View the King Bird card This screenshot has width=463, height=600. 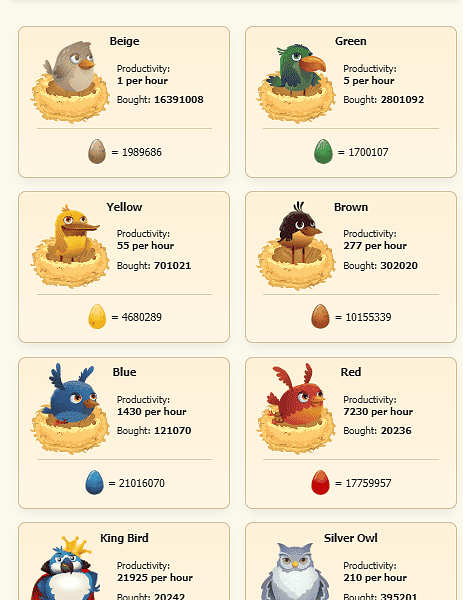click(124, 561)
